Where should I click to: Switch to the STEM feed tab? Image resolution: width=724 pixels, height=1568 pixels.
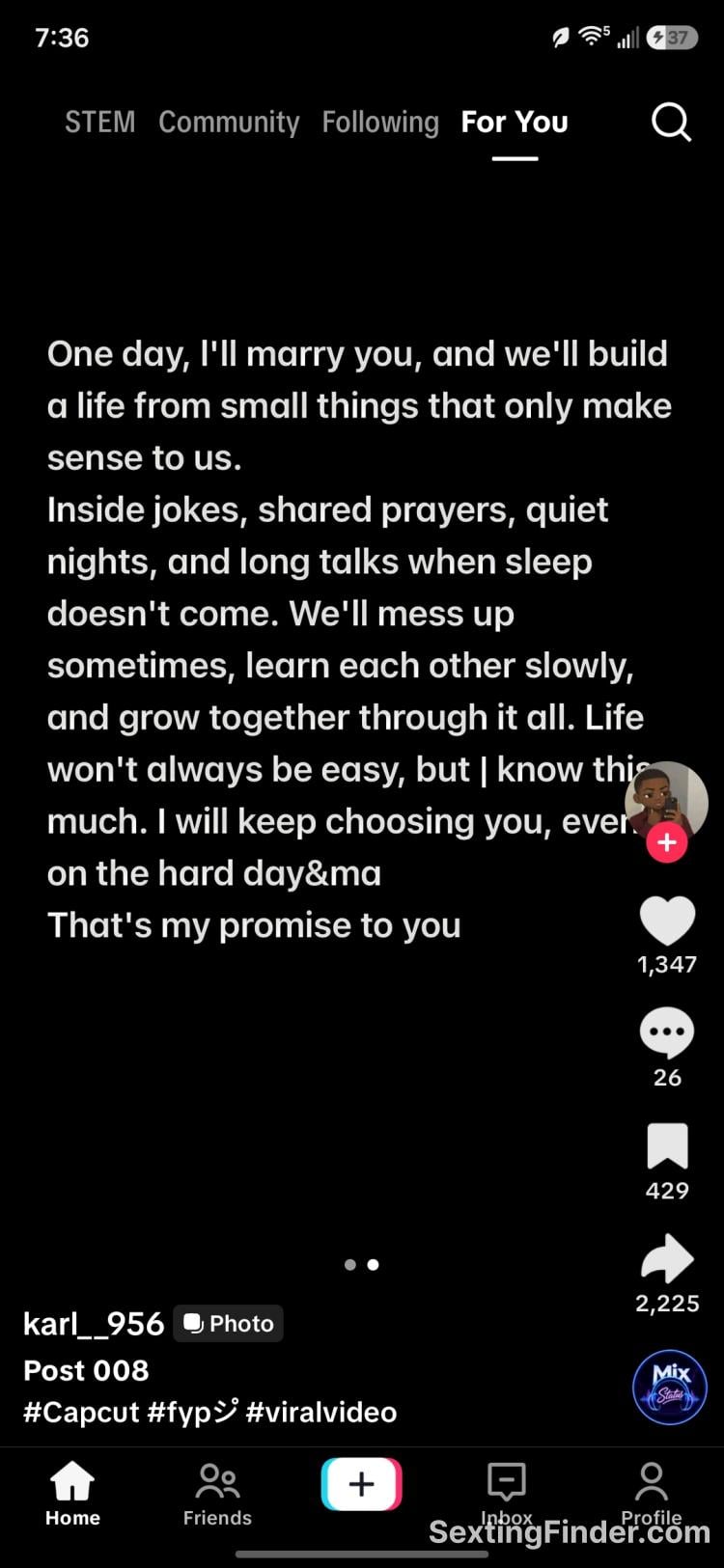[x=100, y=123]
